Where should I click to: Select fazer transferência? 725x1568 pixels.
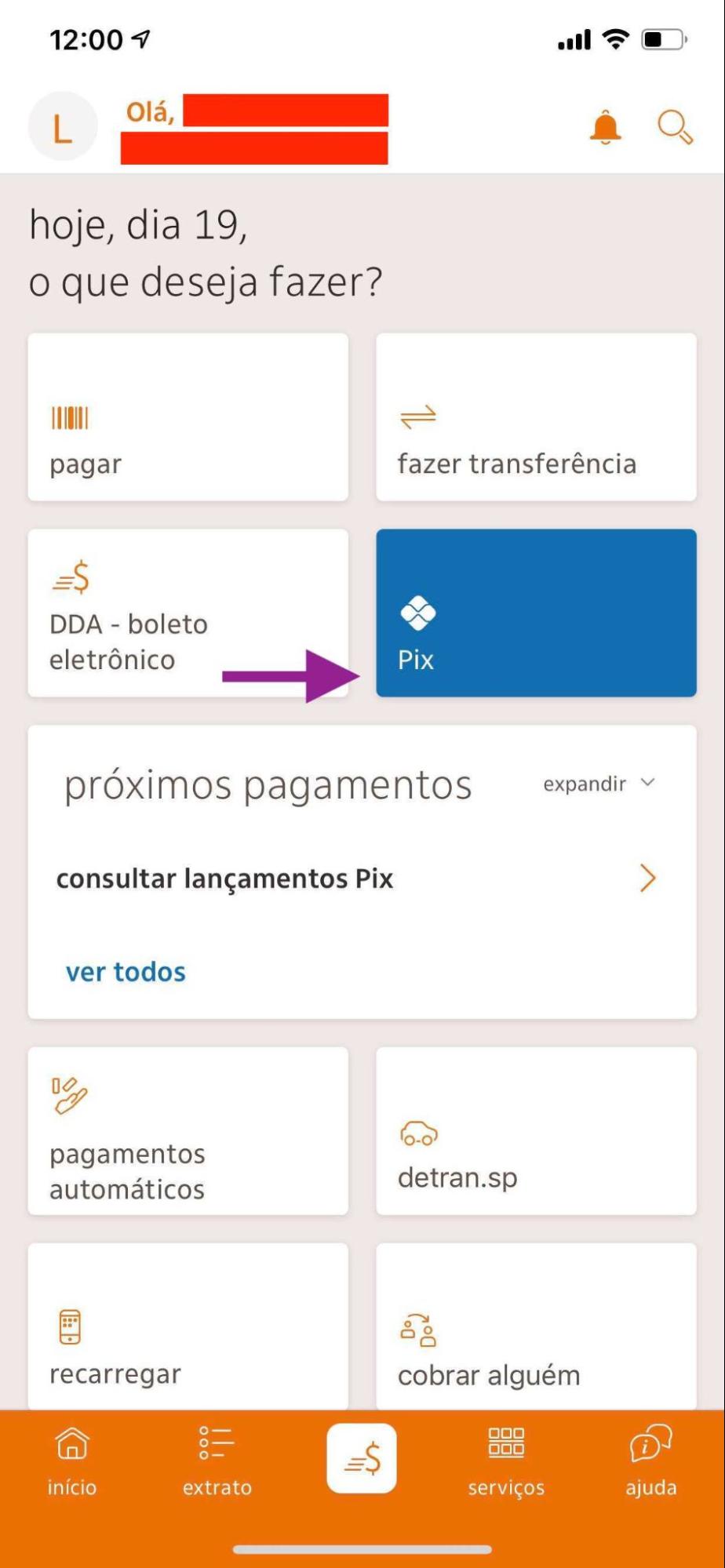coord(536,417)
